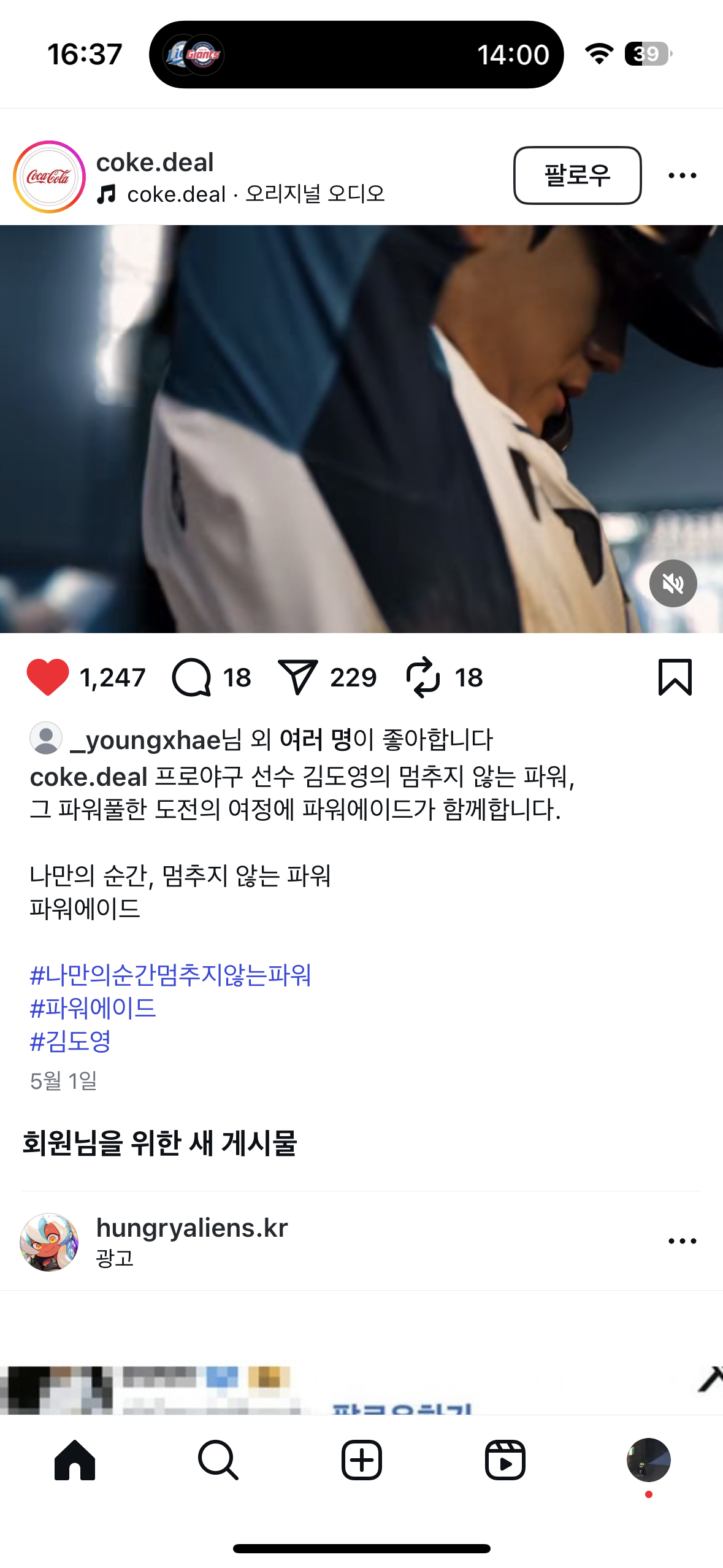Go to the Home feed tab

(75, 1460)
